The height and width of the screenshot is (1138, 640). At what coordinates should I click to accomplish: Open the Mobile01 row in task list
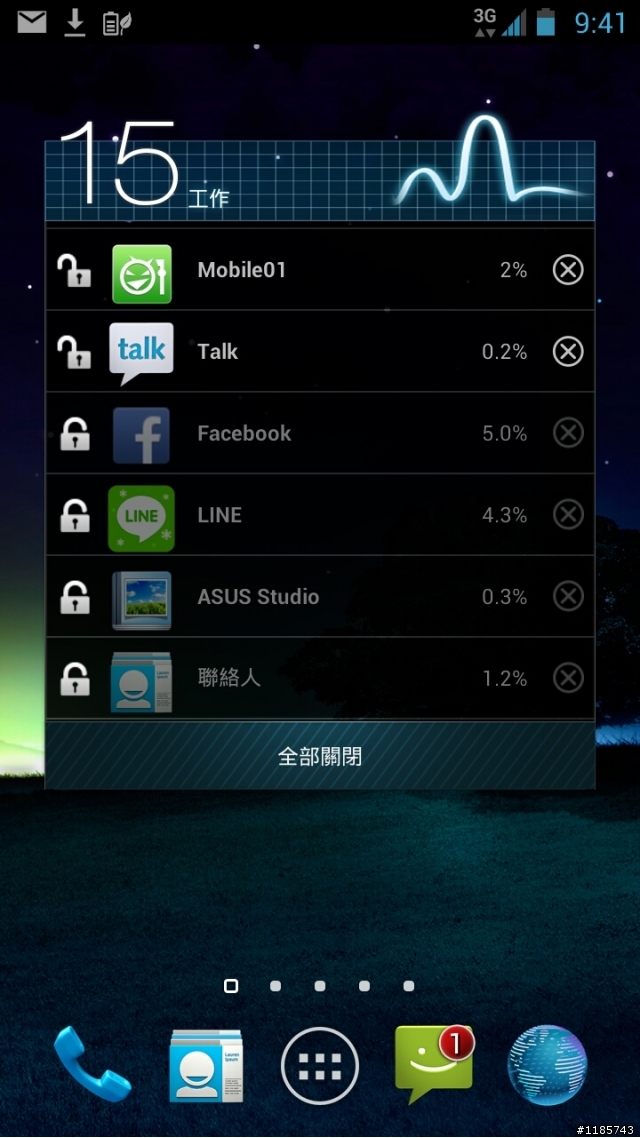coord(300,270)
